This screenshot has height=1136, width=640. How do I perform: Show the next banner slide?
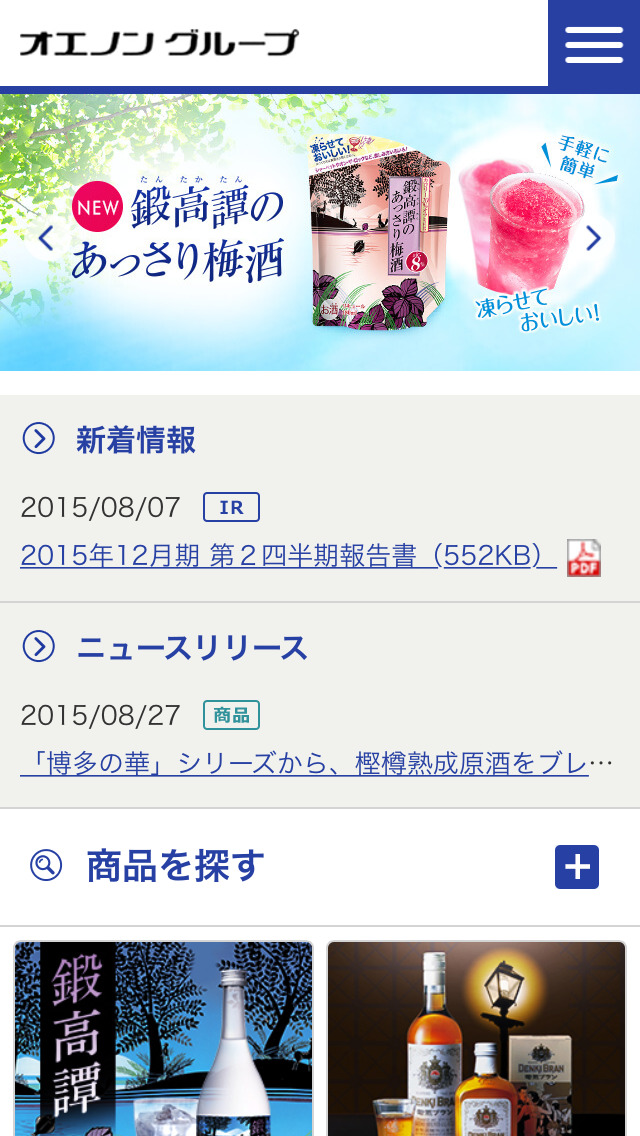(x=593, y=238)
